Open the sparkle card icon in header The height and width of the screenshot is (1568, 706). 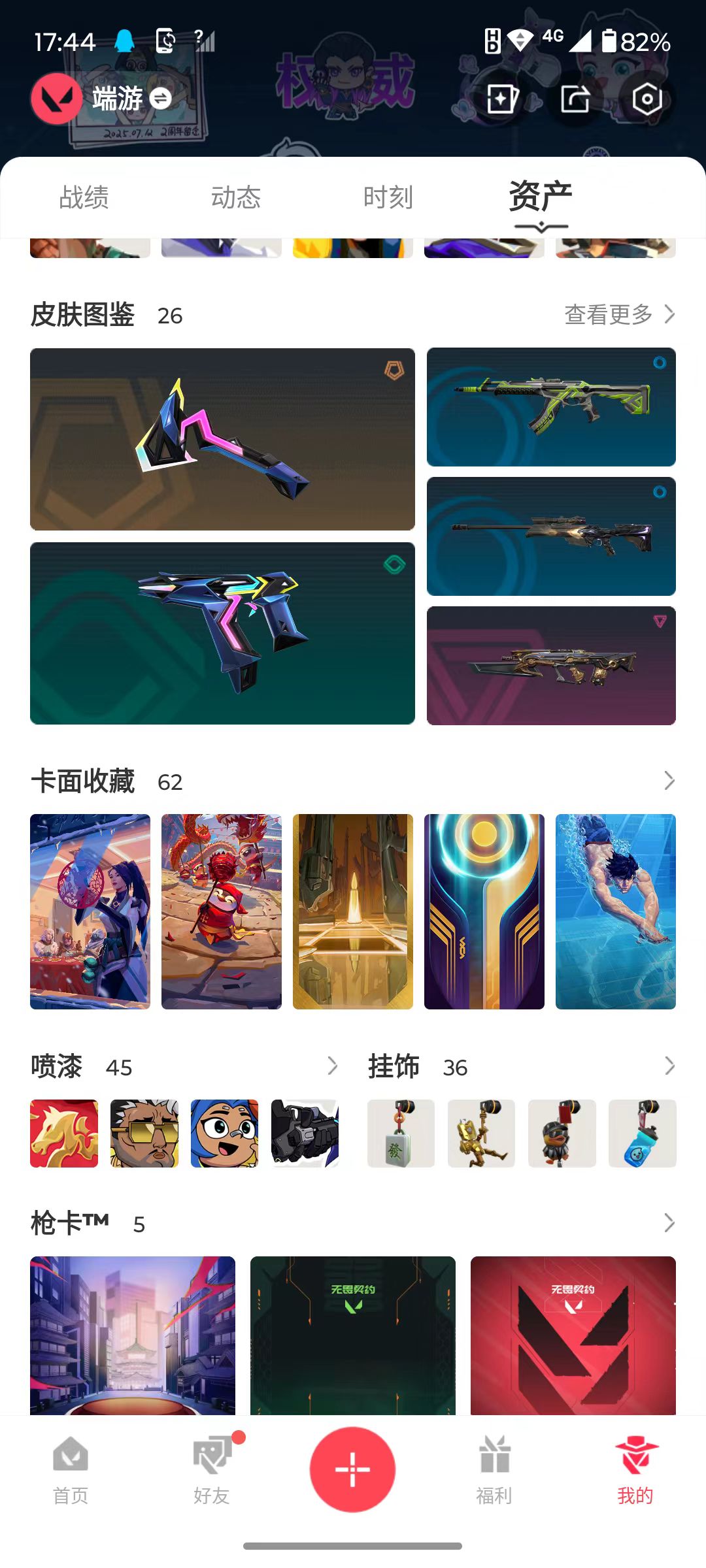502,99
